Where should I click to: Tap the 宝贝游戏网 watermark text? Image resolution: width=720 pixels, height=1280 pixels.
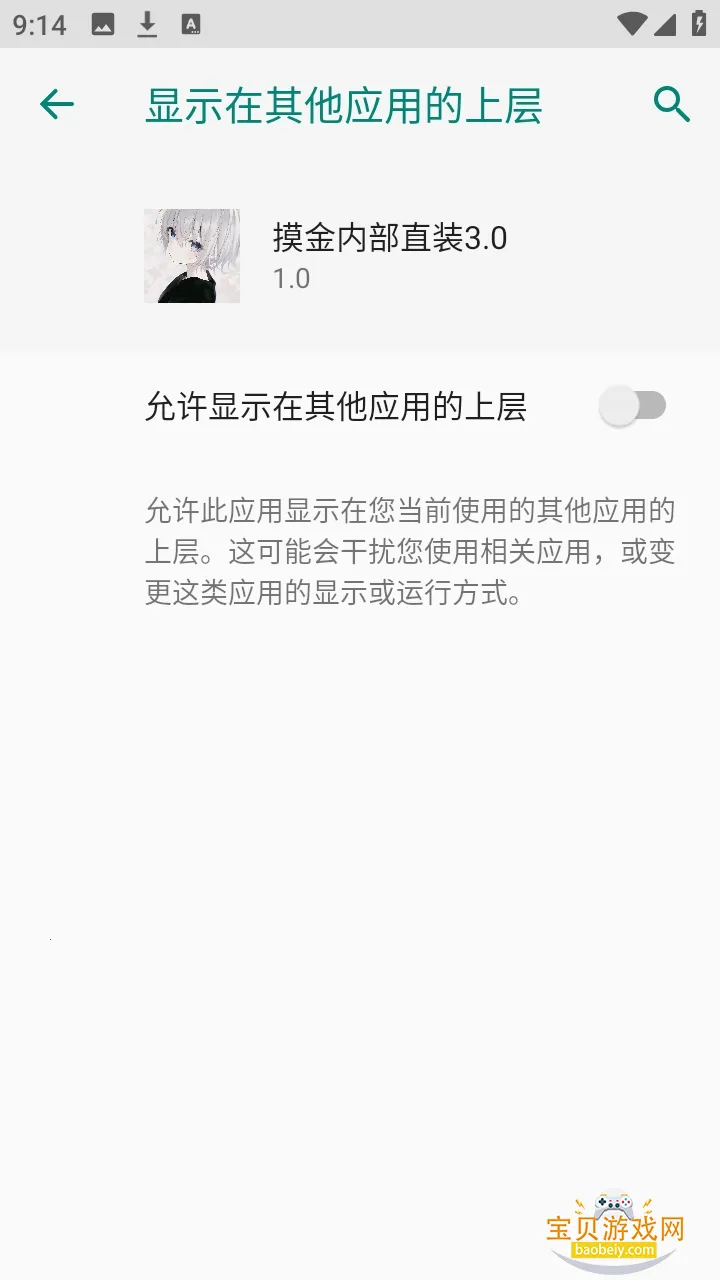616,1230
